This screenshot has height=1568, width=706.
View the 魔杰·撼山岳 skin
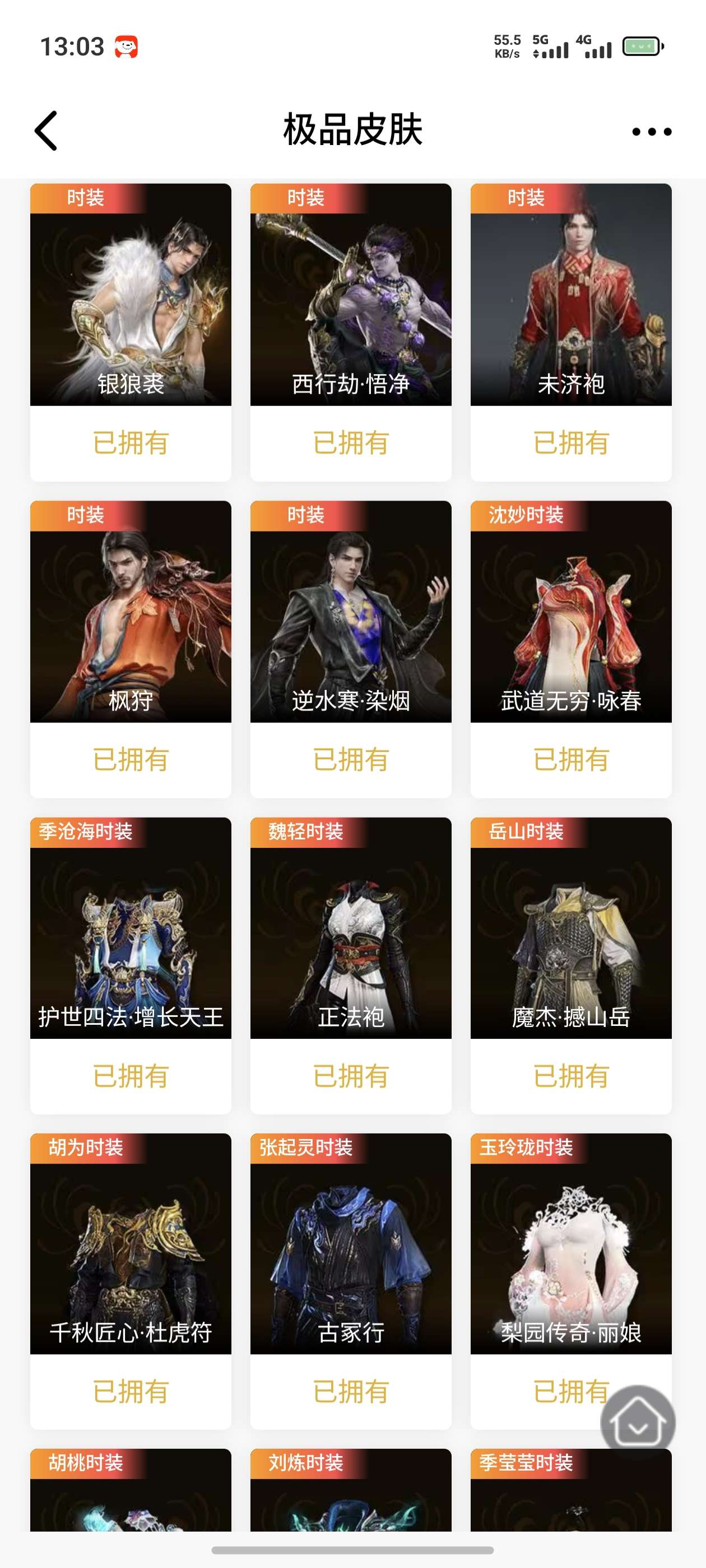(571, 937)
